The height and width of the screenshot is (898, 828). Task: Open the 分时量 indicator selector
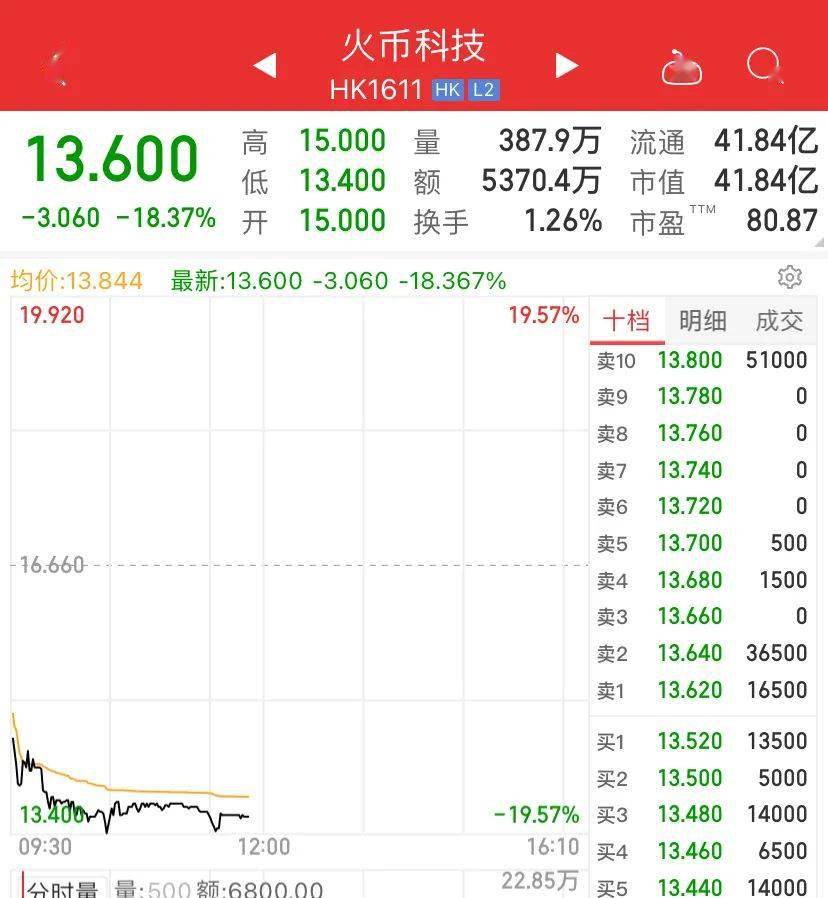pos(62,888)
